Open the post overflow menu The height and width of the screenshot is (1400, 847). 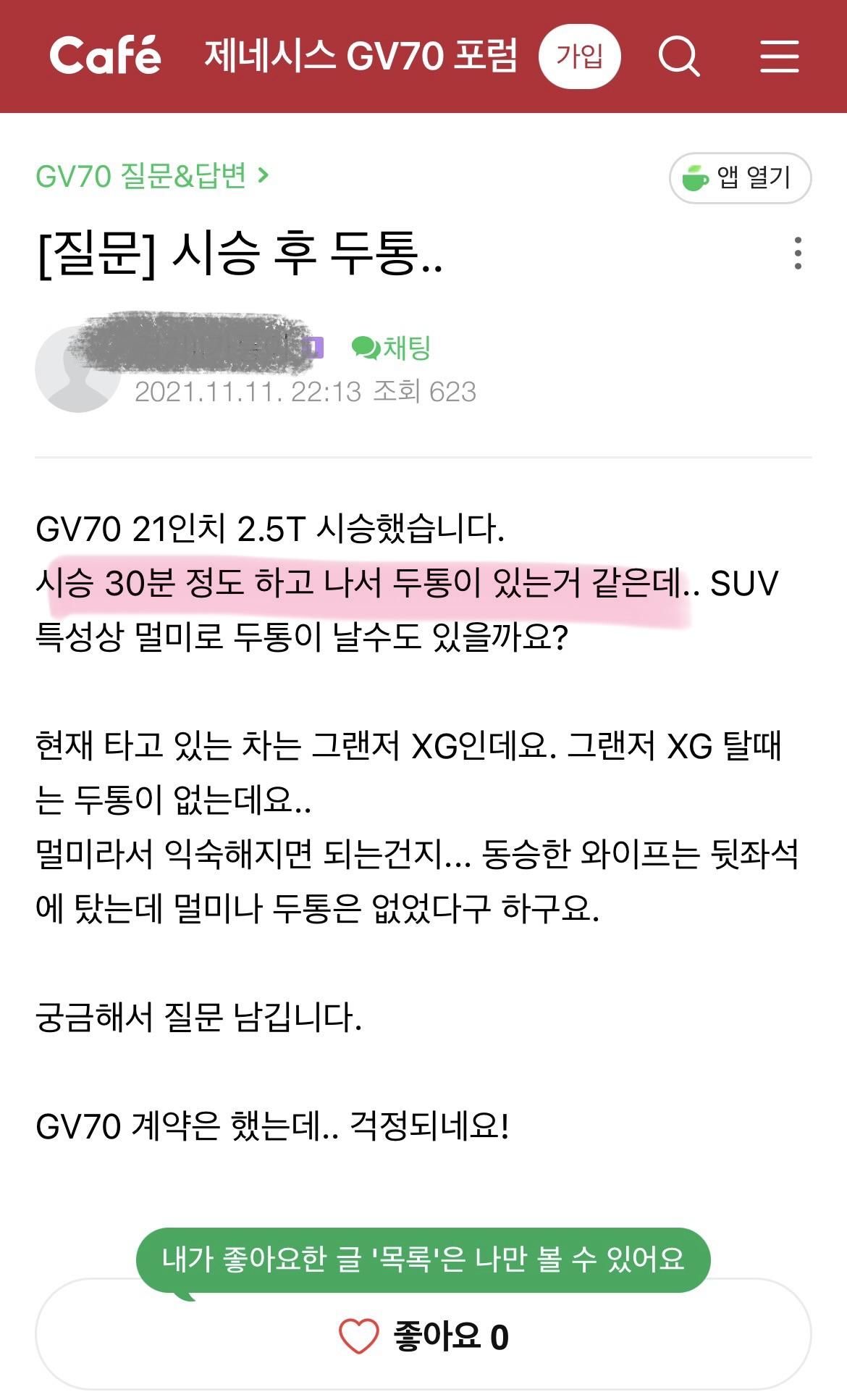coord(797,253)
